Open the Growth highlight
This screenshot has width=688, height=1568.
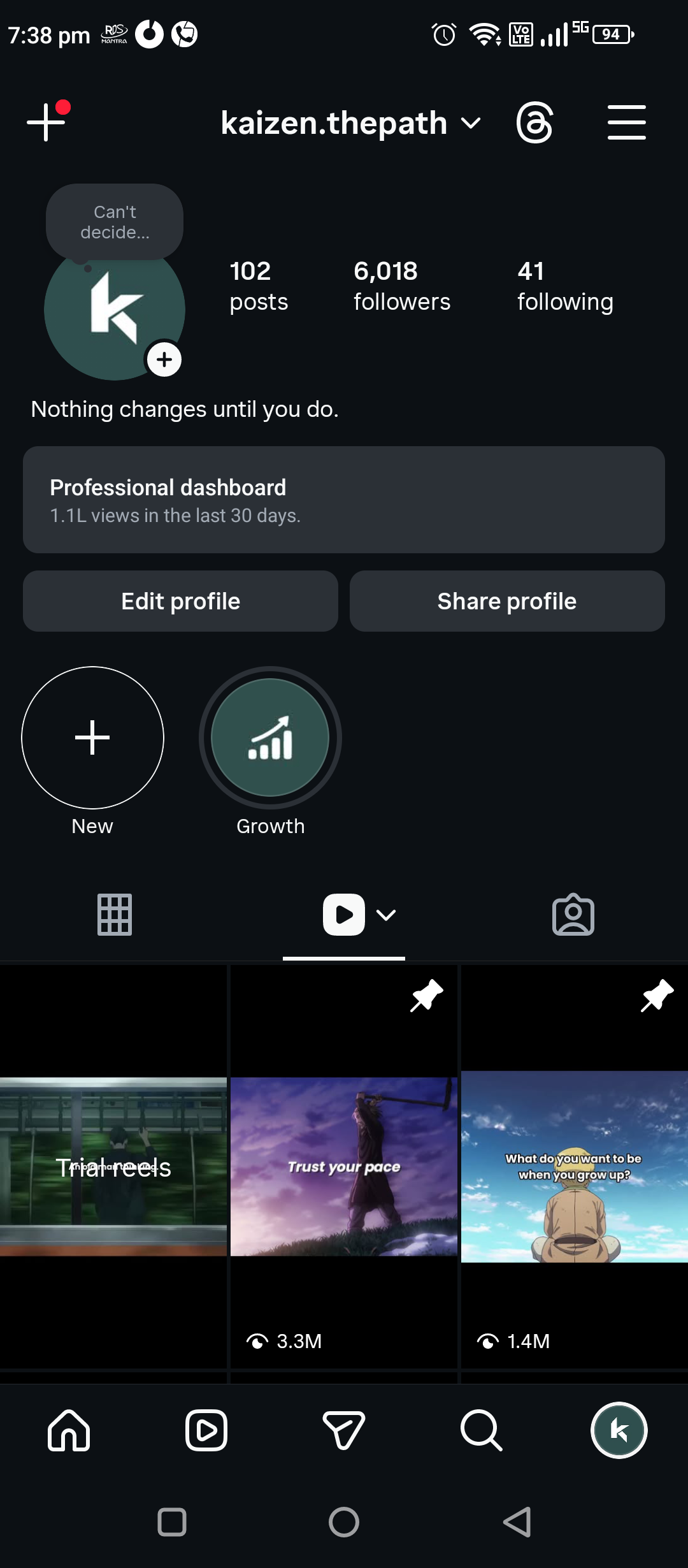(x=270, y=737)
